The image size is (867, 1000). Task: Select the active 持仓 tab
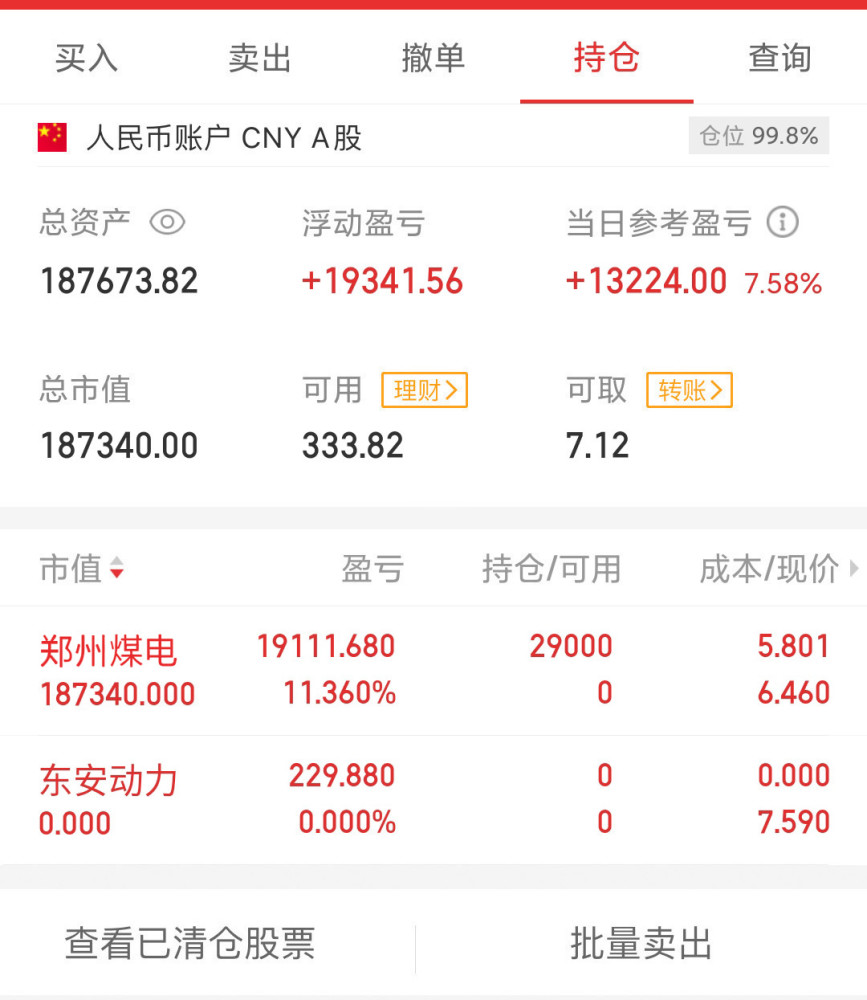pos(606,58)
